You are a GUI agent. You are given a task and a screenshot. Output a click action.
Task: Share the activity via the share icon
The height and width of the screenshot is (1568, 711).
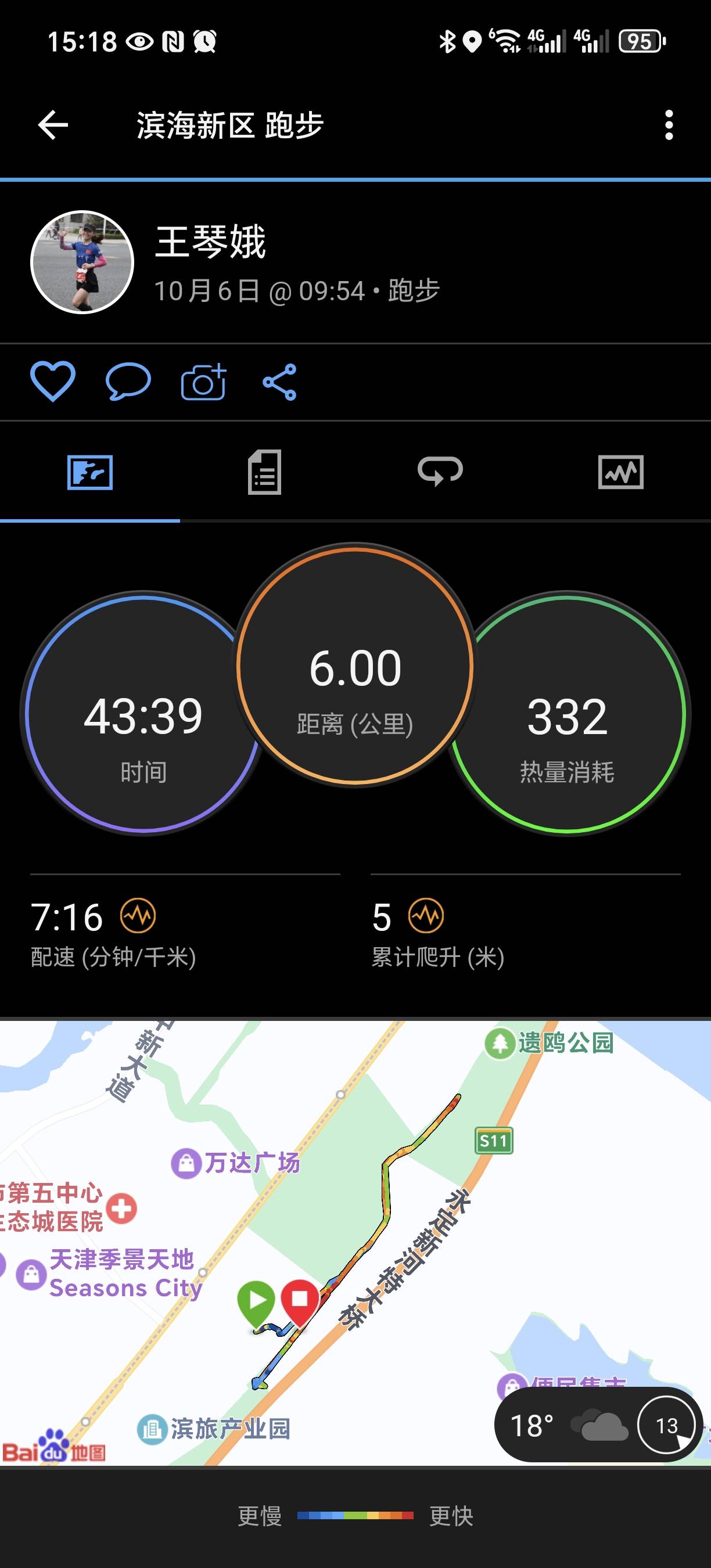click(x=280, y=380)
